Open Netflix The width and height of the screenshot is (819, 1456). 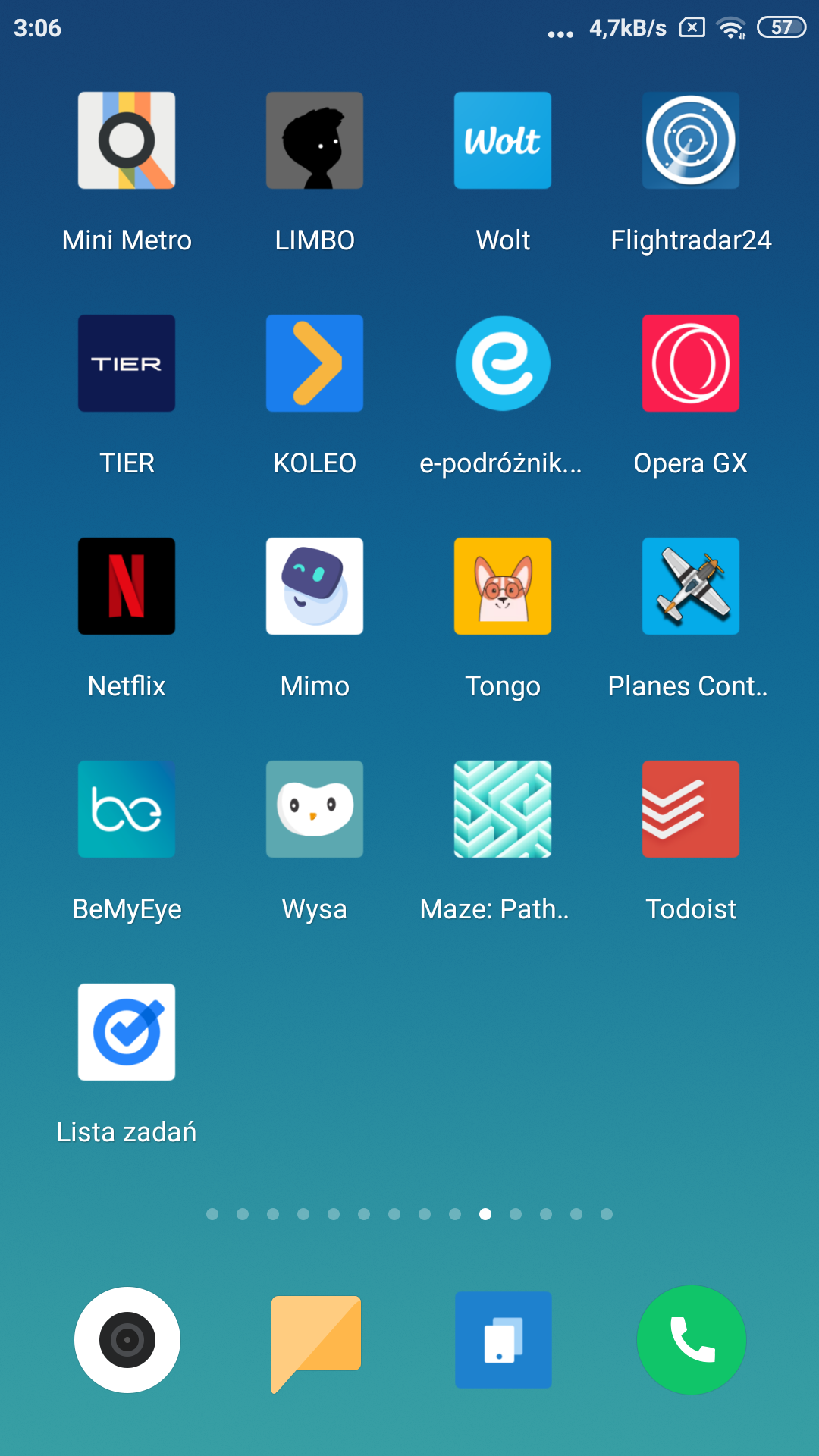[127, 586]
